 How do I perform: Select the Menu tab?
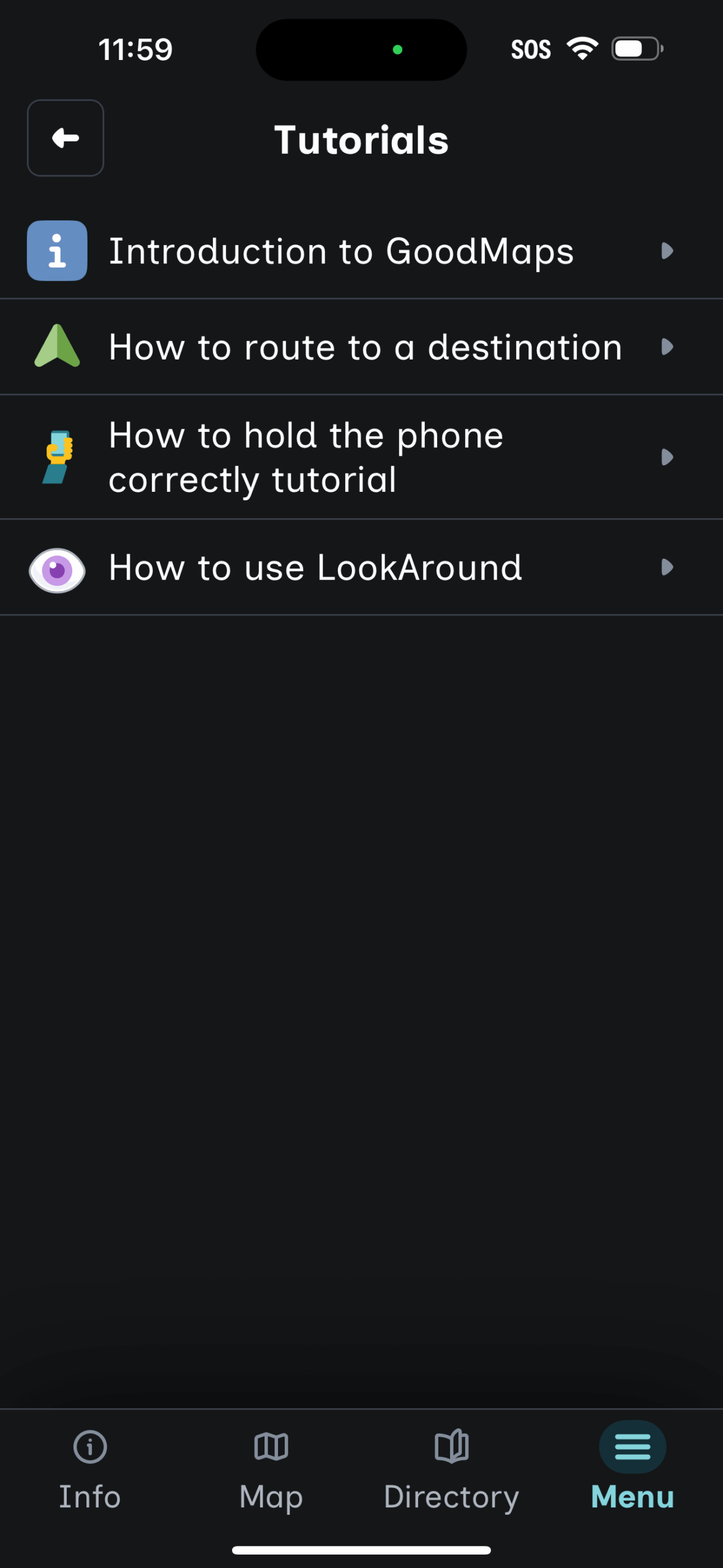(632, 1470)
